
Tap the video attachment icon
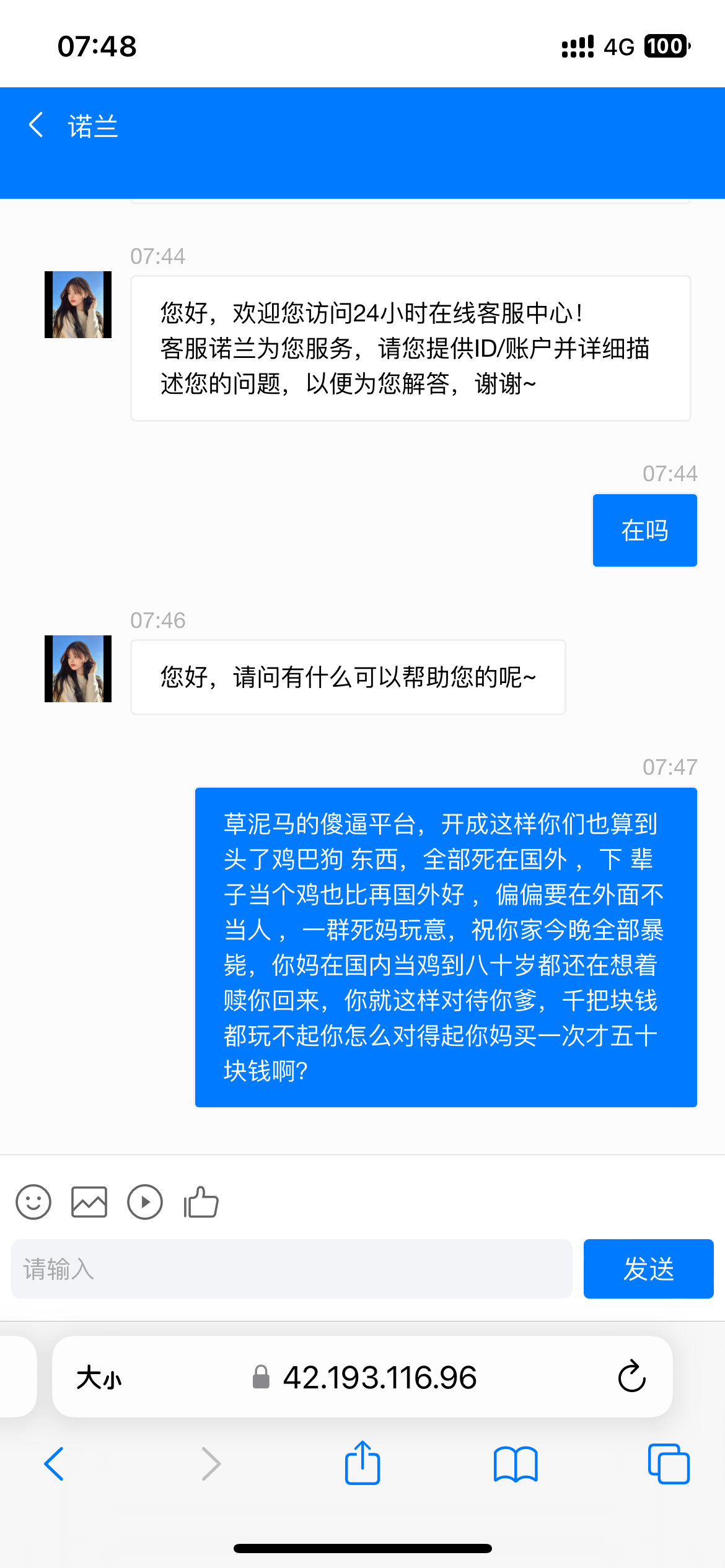(x=145, y=1202)
